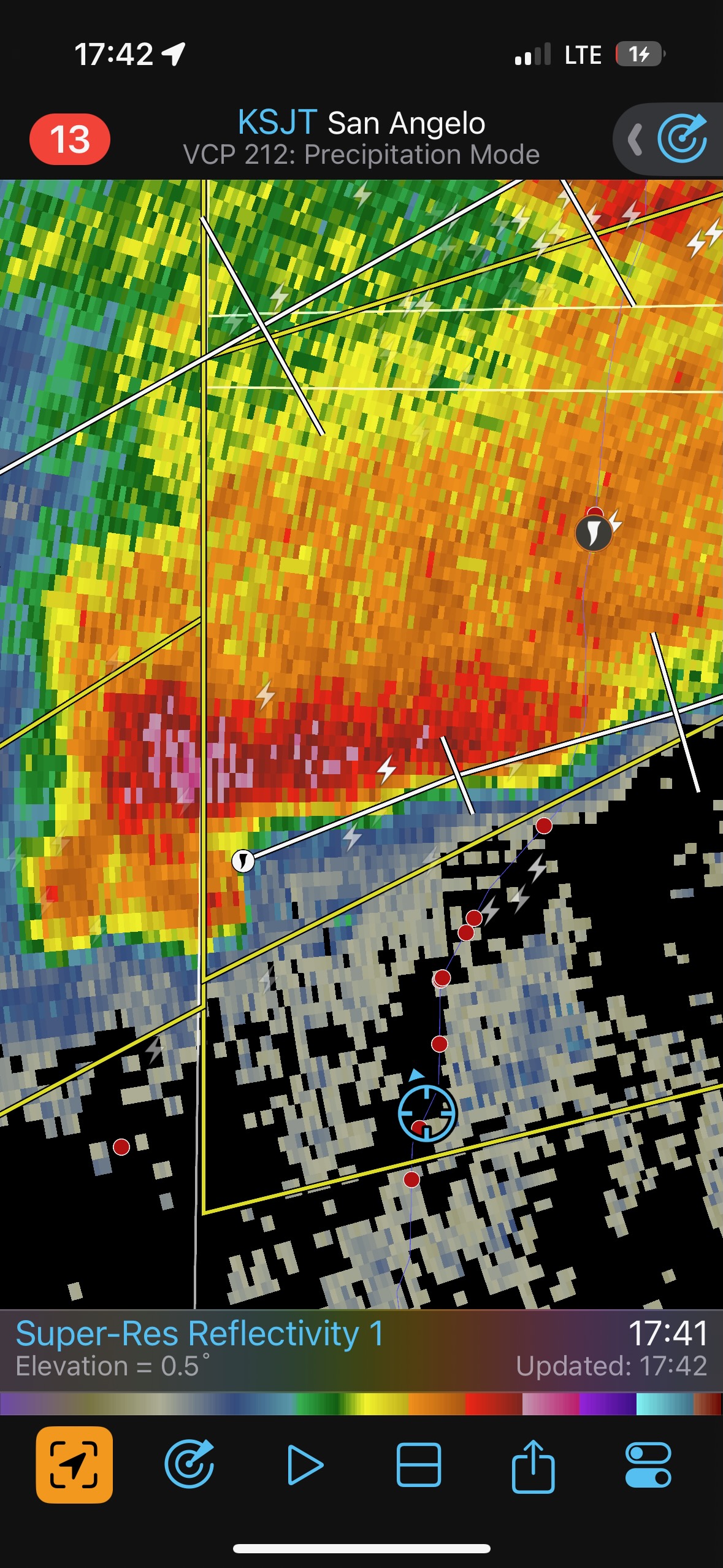Play the radar animation loop

point(304,1464)
